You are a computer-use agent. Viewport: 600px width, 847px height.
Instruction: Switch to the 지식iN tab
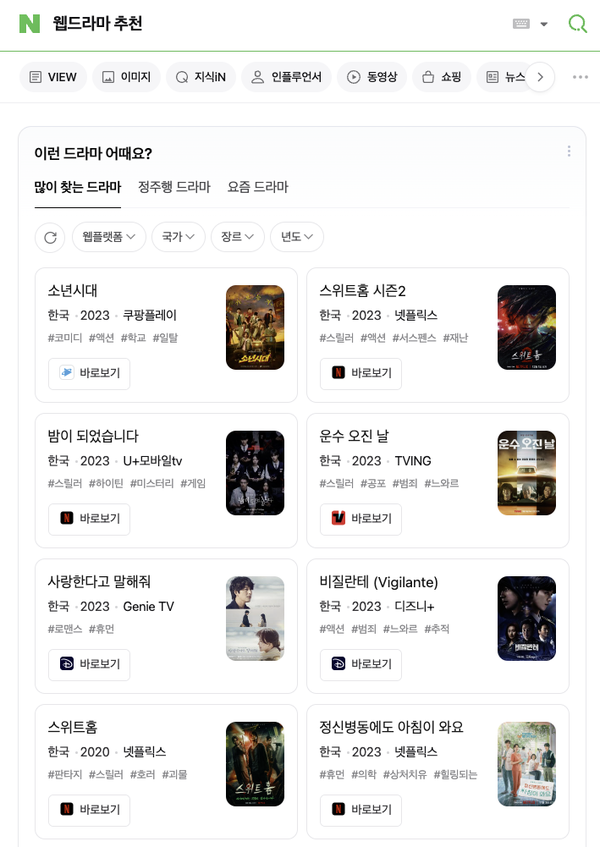(200, 77)
